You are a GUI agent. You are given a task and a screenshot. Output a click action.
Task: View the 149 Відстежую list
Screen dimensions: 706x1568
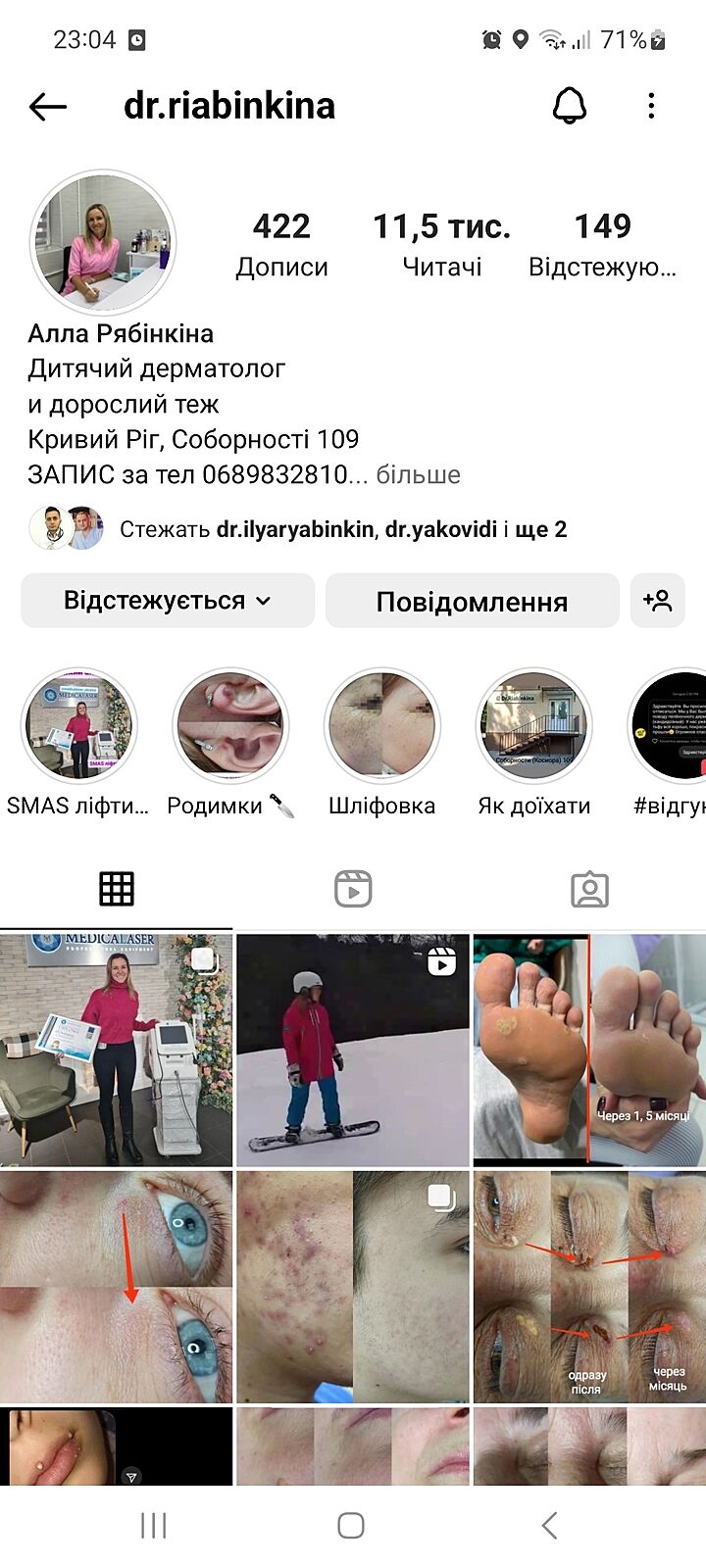[602, 244]
